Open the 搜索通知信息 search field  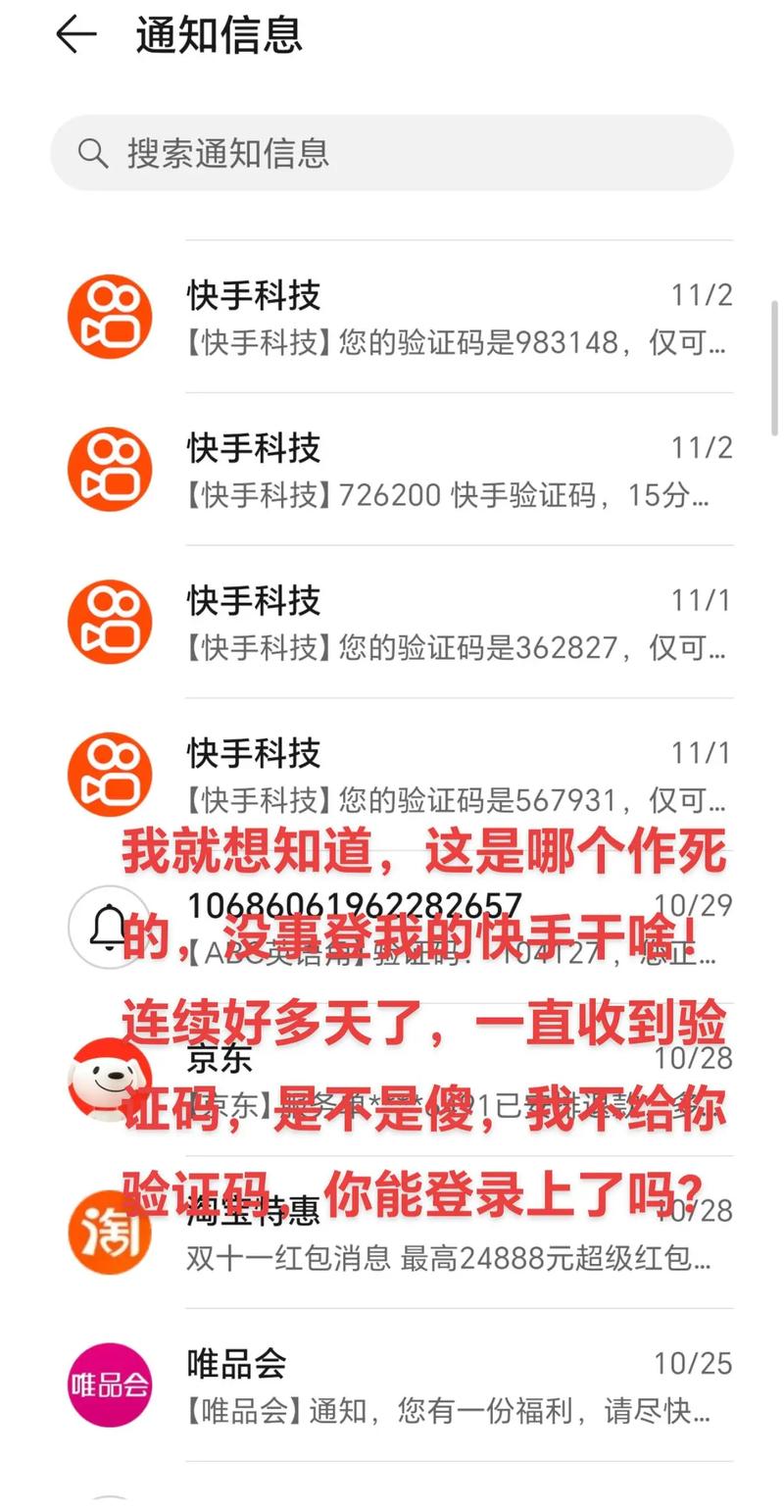(392, 154)
